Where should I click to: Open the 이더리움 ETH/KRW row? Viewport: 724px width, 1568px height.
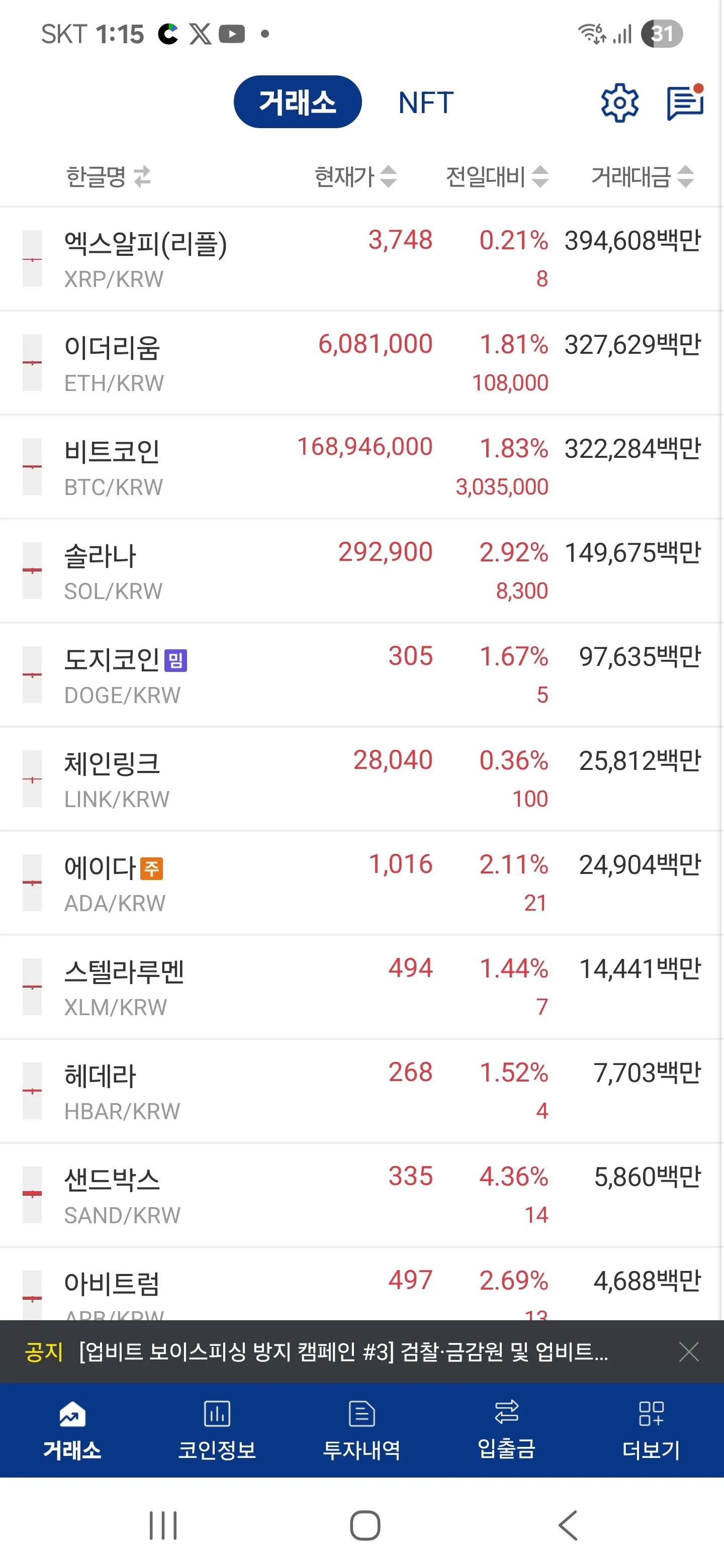(x=361, y=363)
